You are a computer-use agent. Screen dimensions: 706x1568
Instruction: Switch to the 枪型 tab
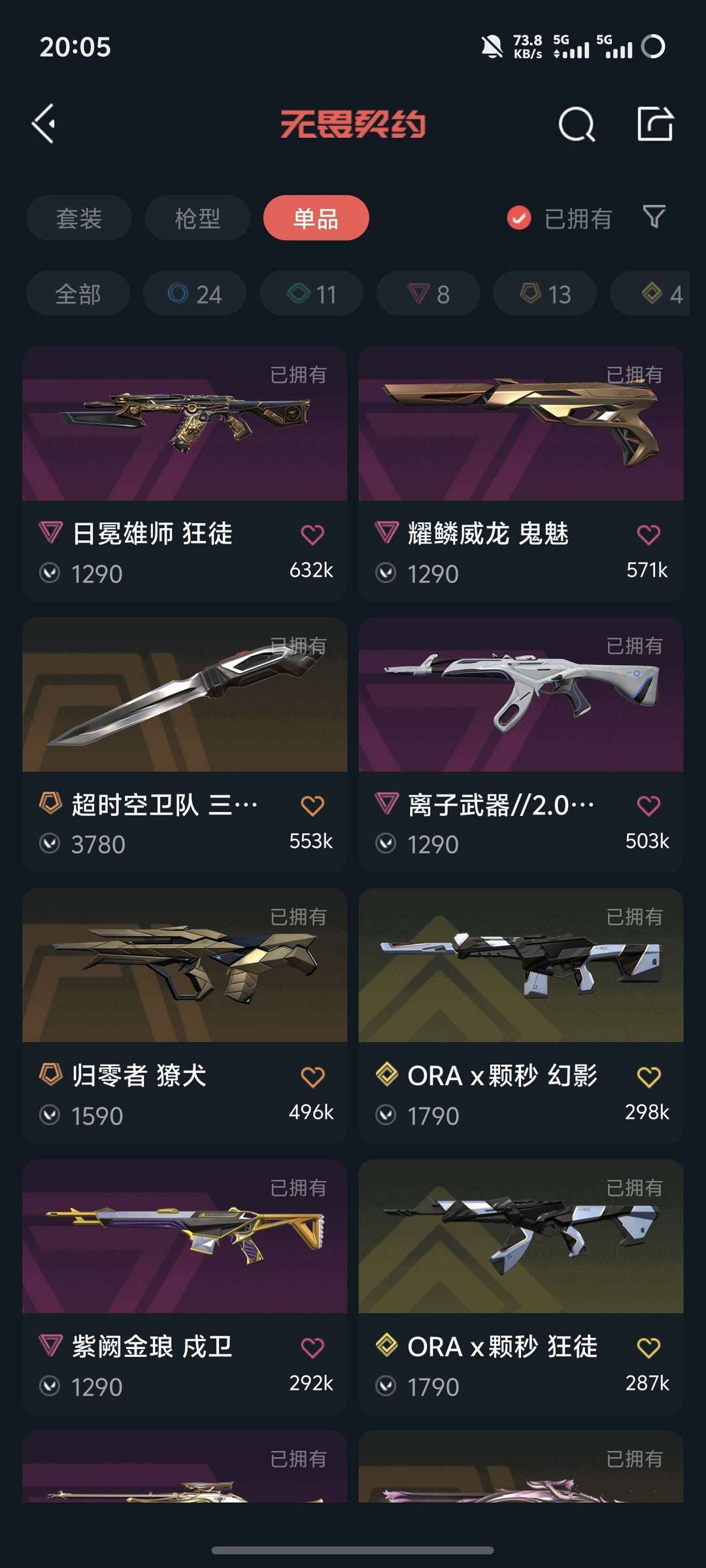[x=197, y=218]
